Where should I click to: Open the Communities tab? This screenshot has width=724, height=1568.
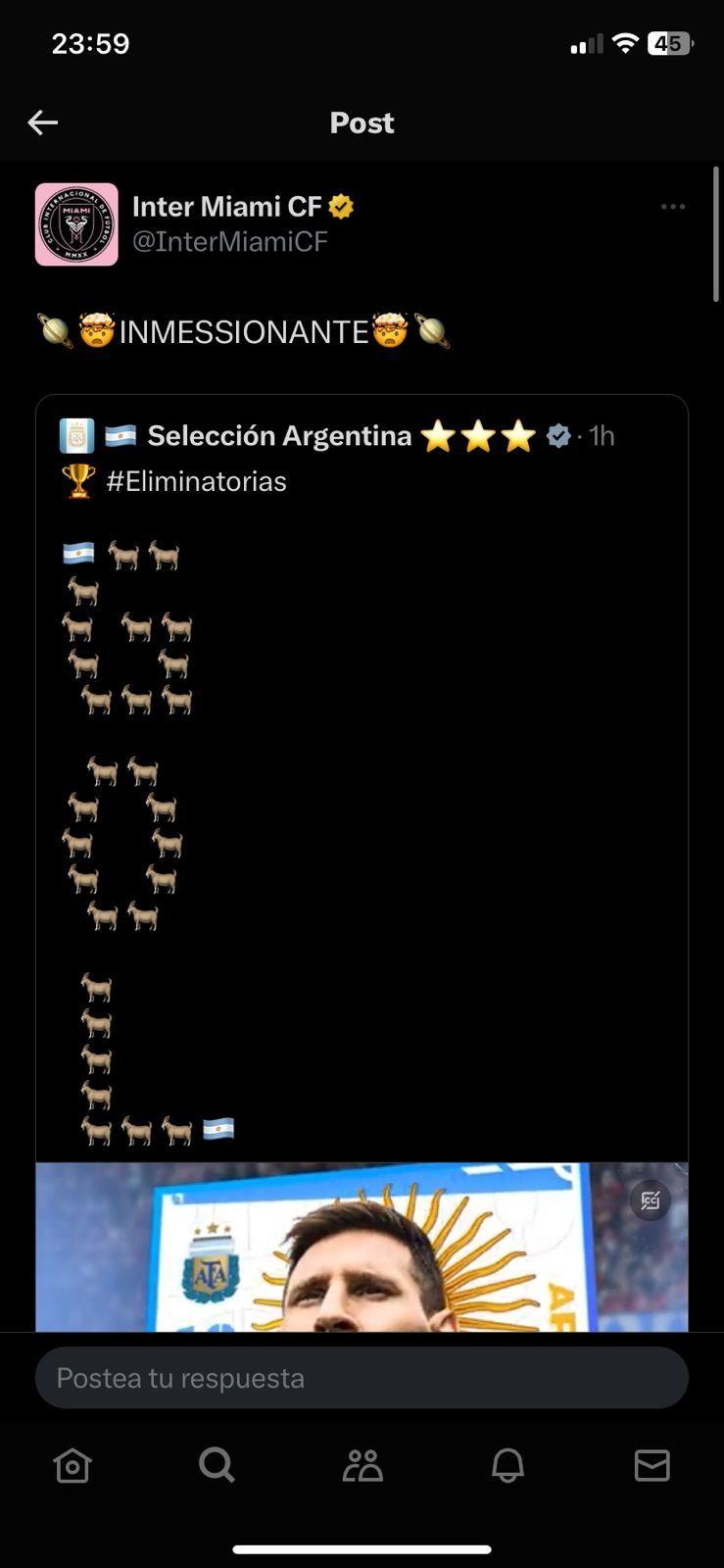click(x=362, y=1466)
